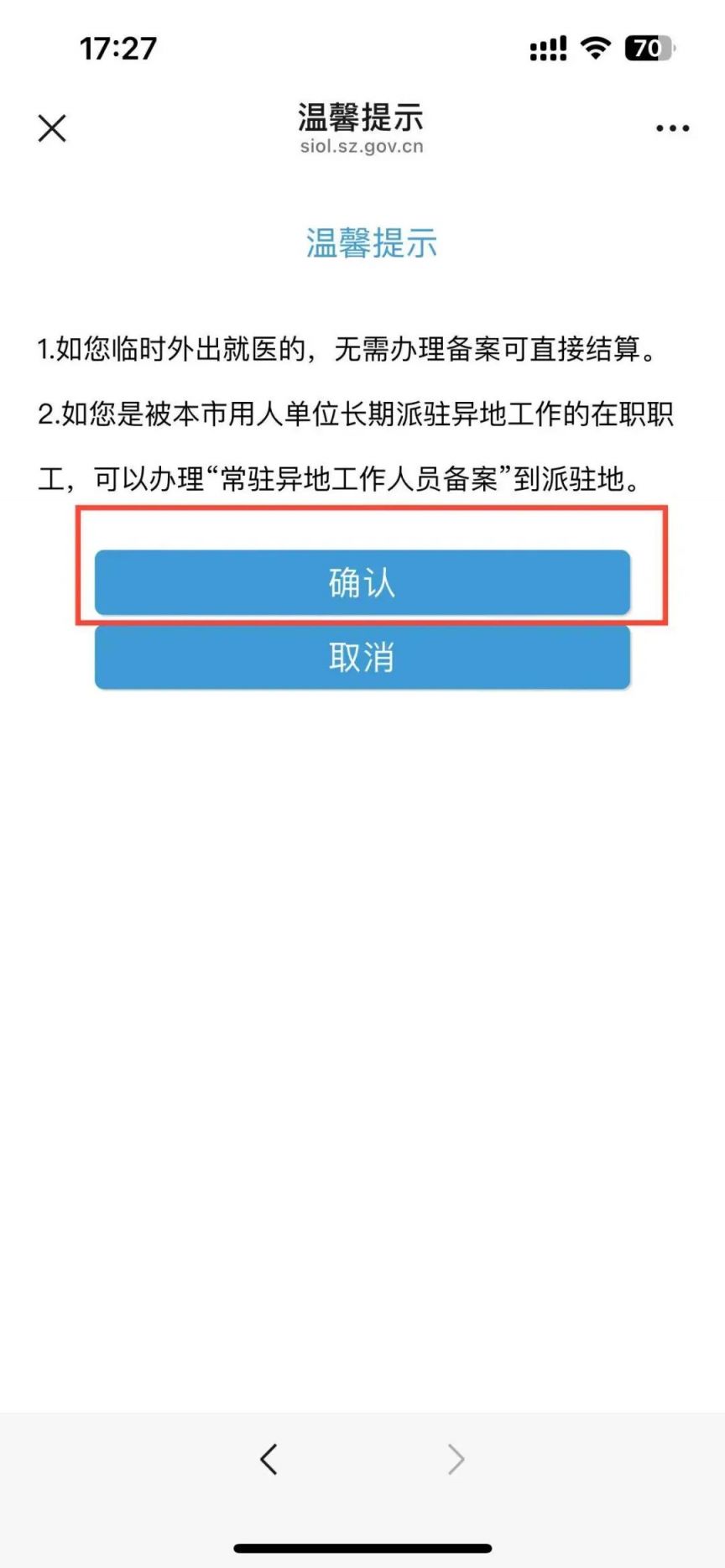Tap the 取消 cancel button
The image size is (725, 1568).
pos(362,657)
